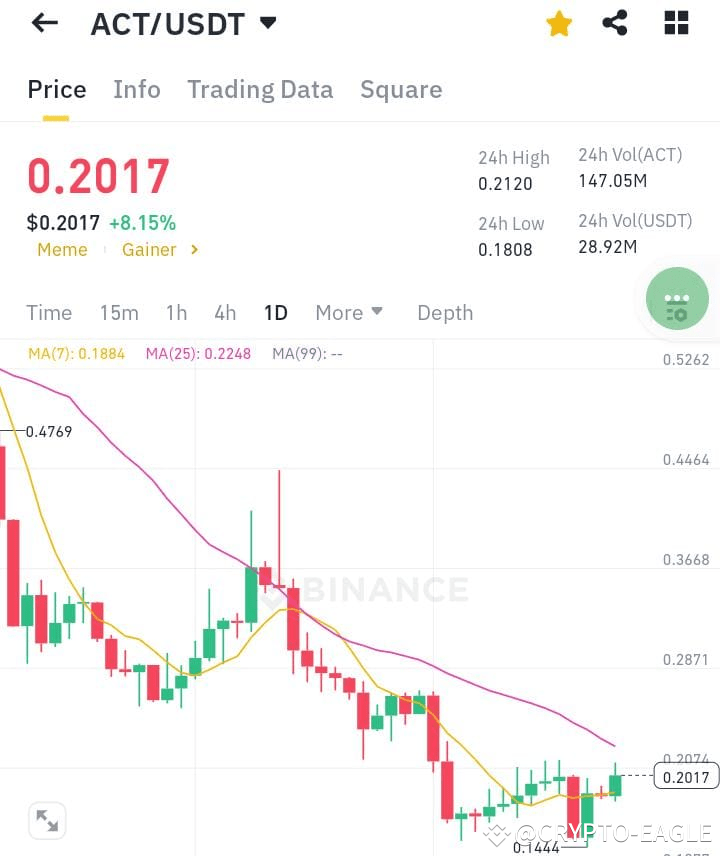
Task: Open the Meme category tag
Action: click(62, 250)
